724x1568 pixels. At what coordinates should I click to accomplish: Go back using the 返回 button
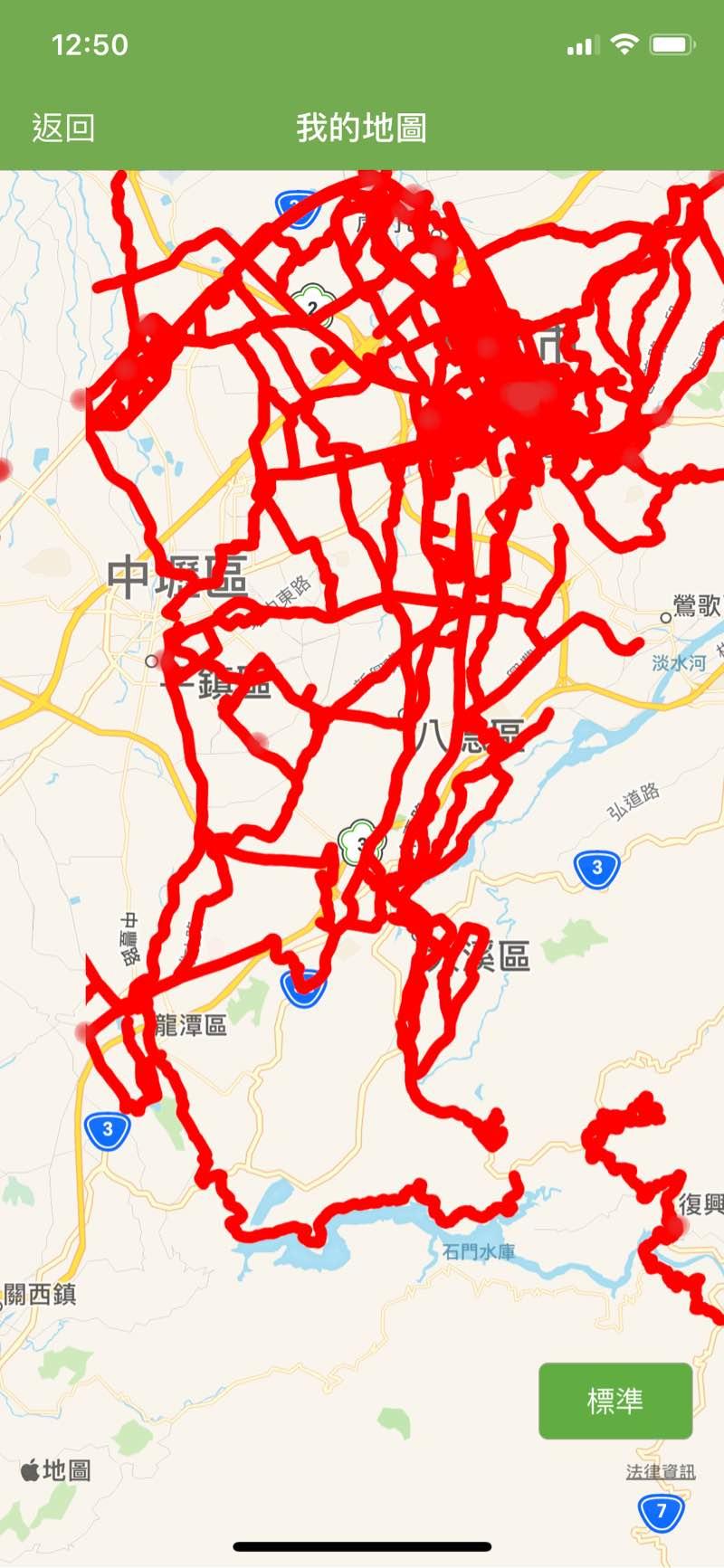(63, 128)
